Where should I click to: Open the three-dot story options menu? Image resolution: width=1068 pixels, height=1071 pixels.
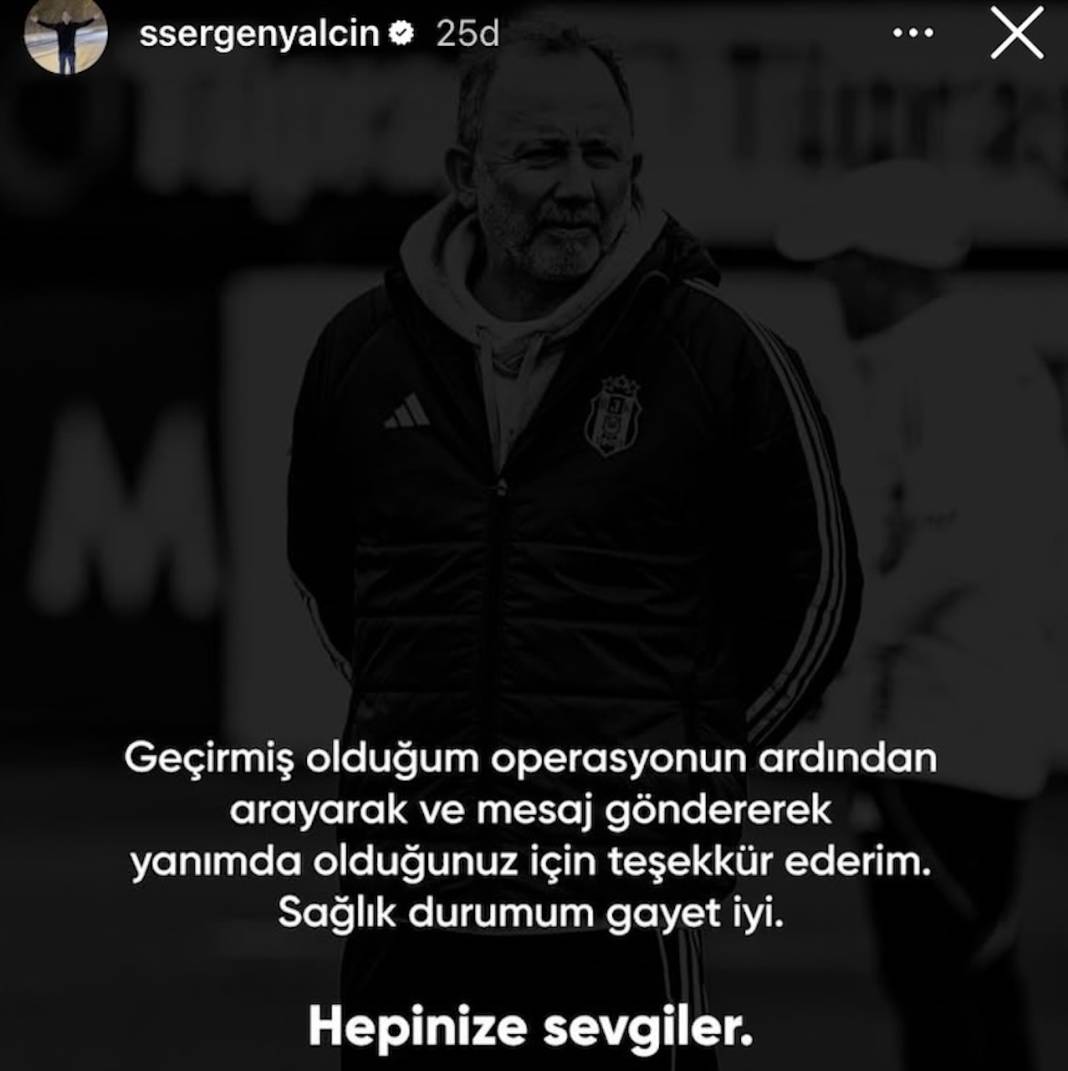912,33
